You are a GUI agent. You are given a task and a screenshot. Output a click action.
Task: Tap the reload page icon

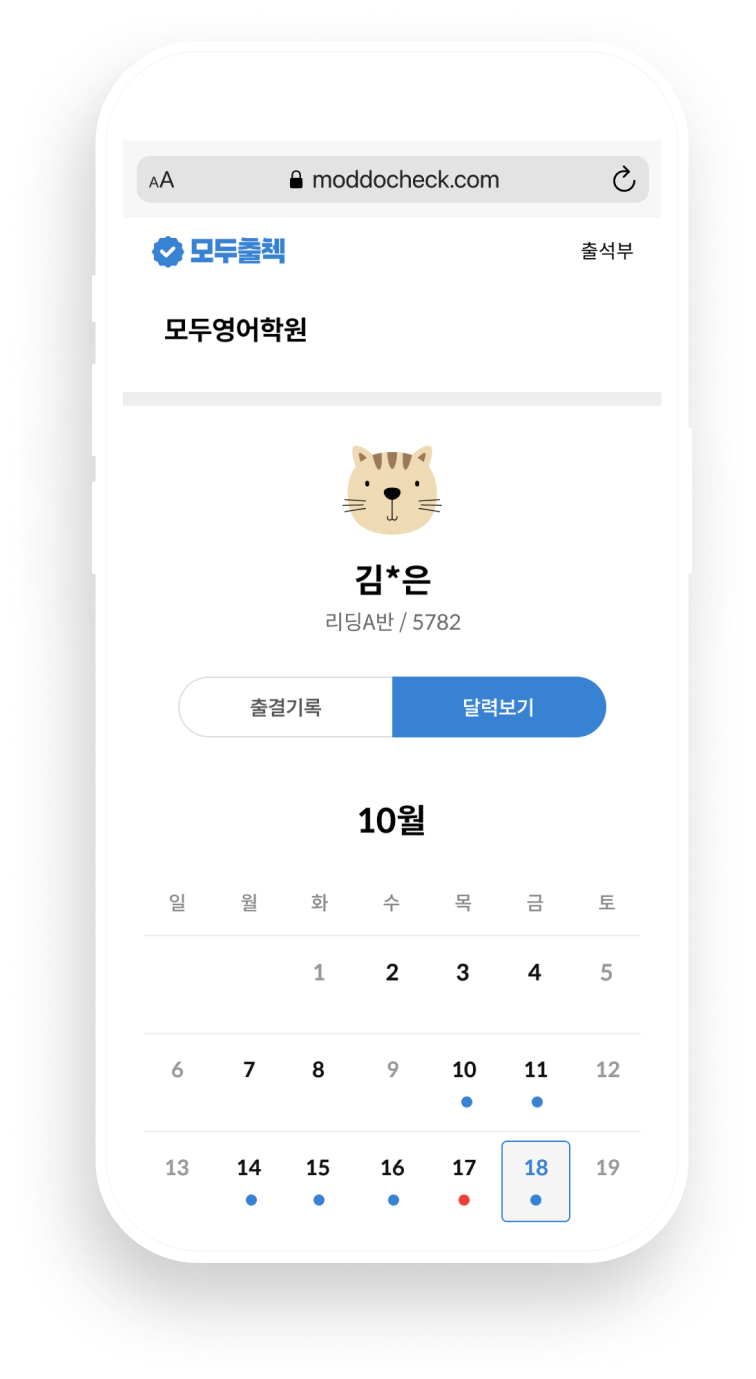pyautogui.click(x=623, y=180)
